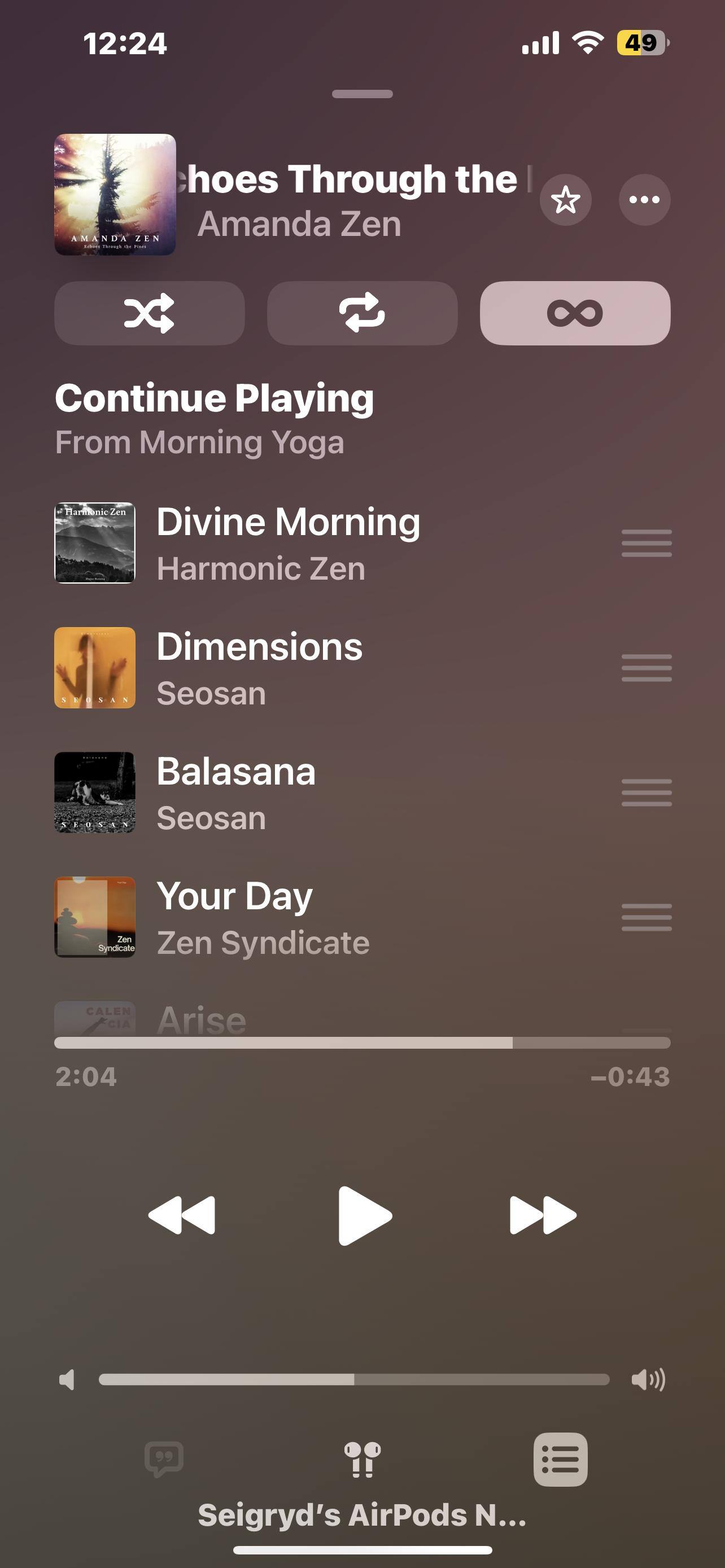Tap the song progress bar to seek

[362, 1043]
